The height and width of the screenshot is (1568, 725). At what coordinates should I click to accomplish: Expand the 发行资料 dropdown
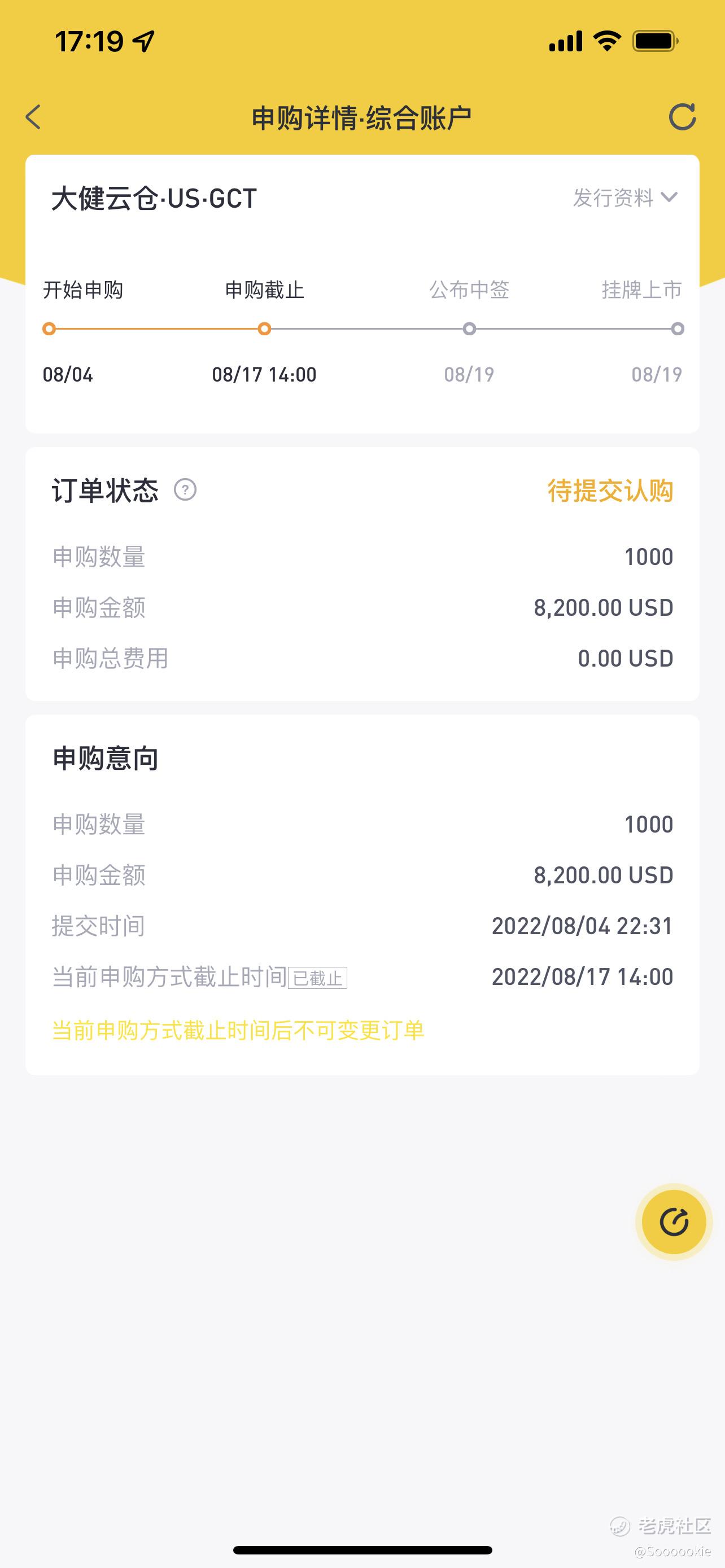pos(625,197)
